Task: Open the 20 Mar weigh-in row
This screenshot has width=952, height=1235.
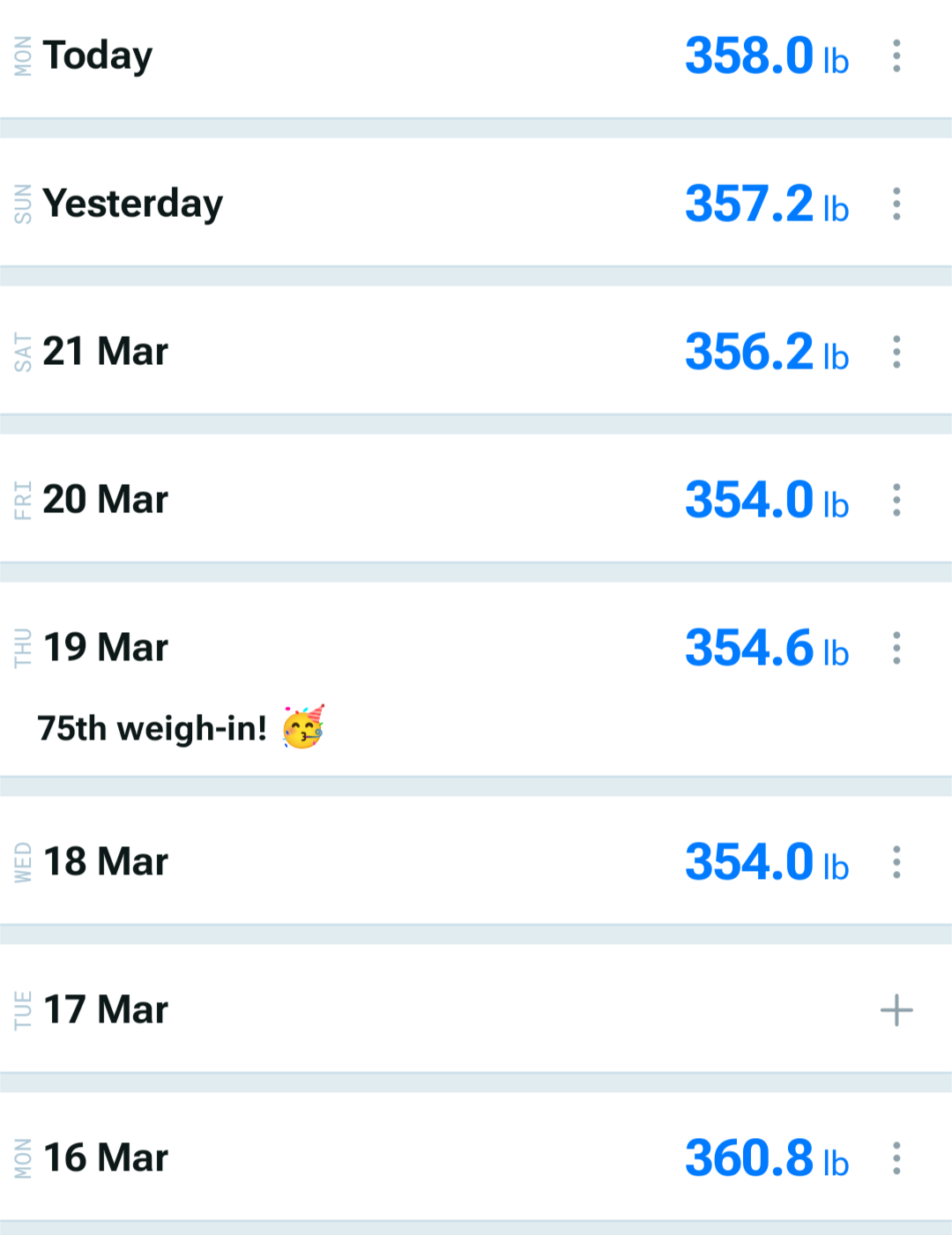Action: (x=441, y=501)
